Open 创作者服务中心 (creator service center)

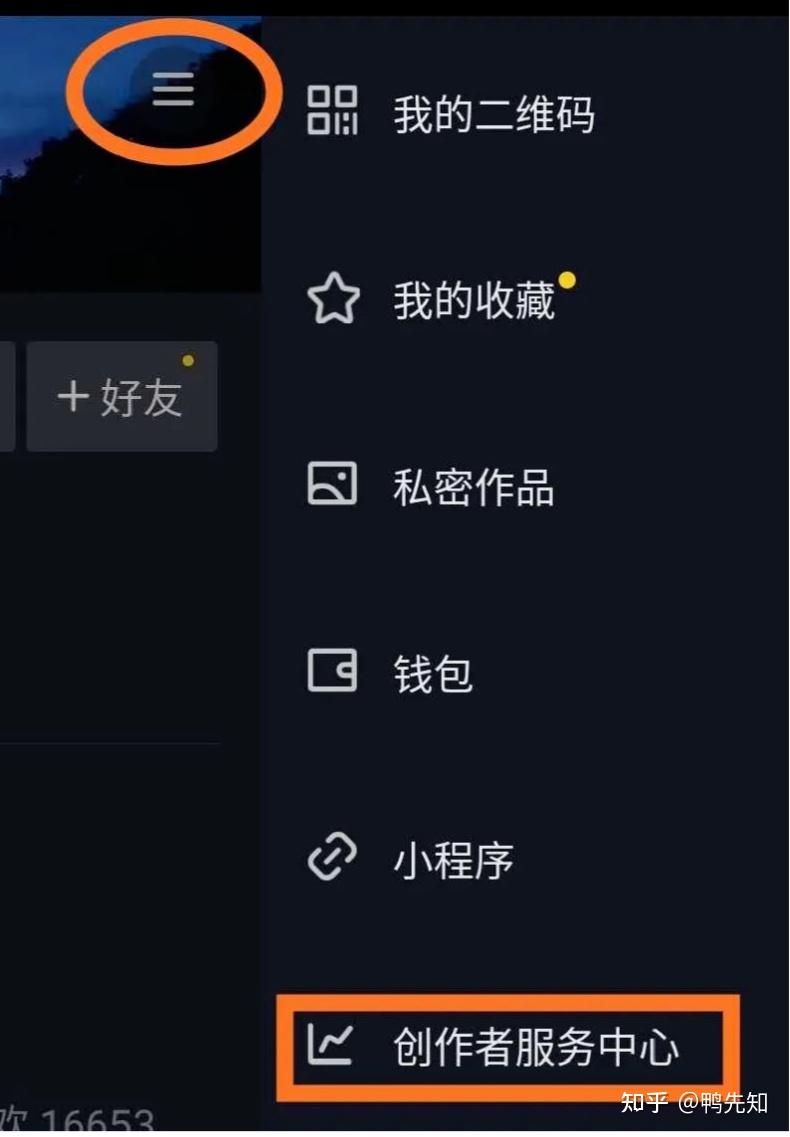click(x=535, y=1047)
